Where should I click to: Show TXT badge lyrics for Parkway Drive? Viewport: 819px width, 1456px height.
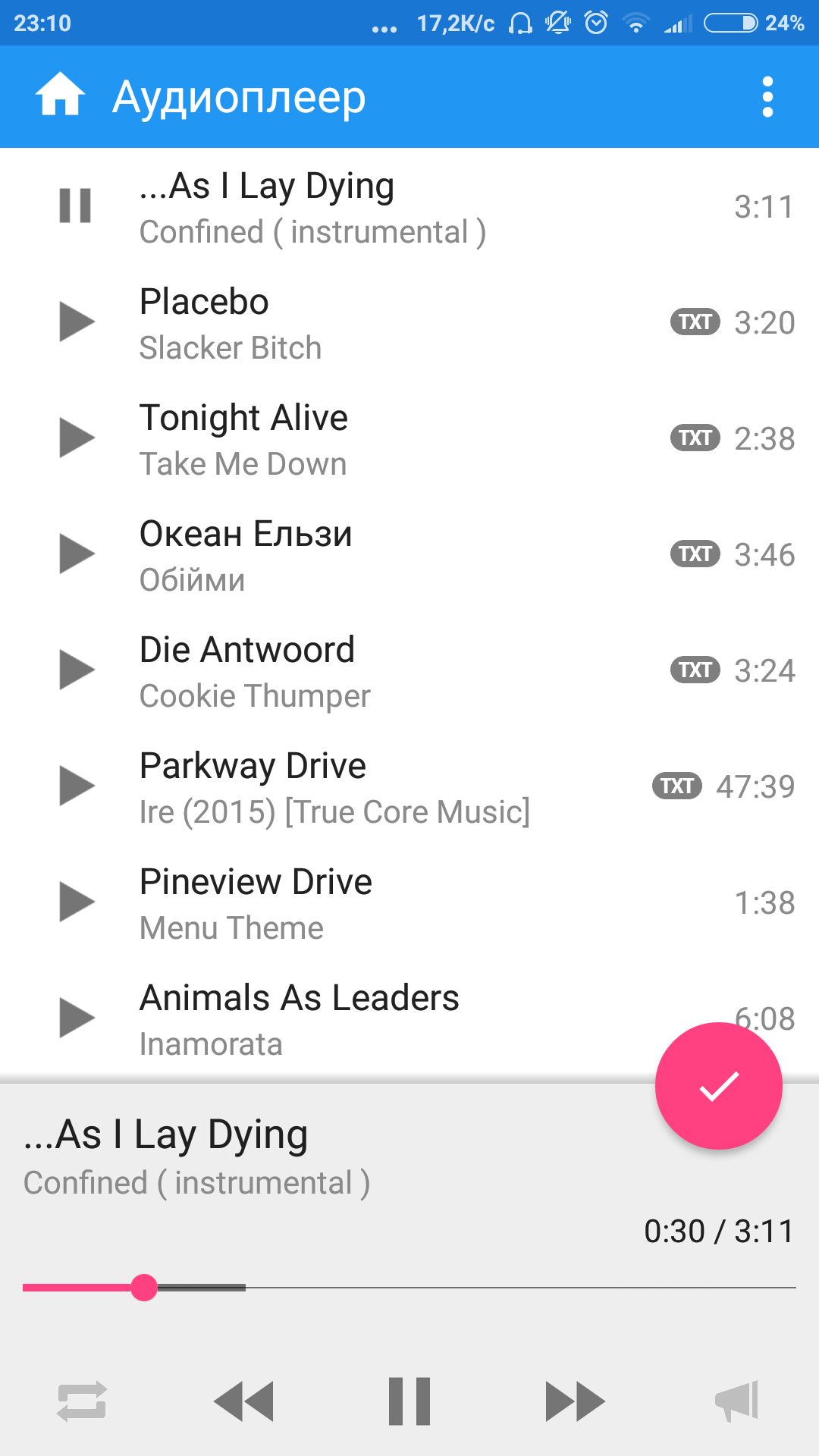(676, 786)
